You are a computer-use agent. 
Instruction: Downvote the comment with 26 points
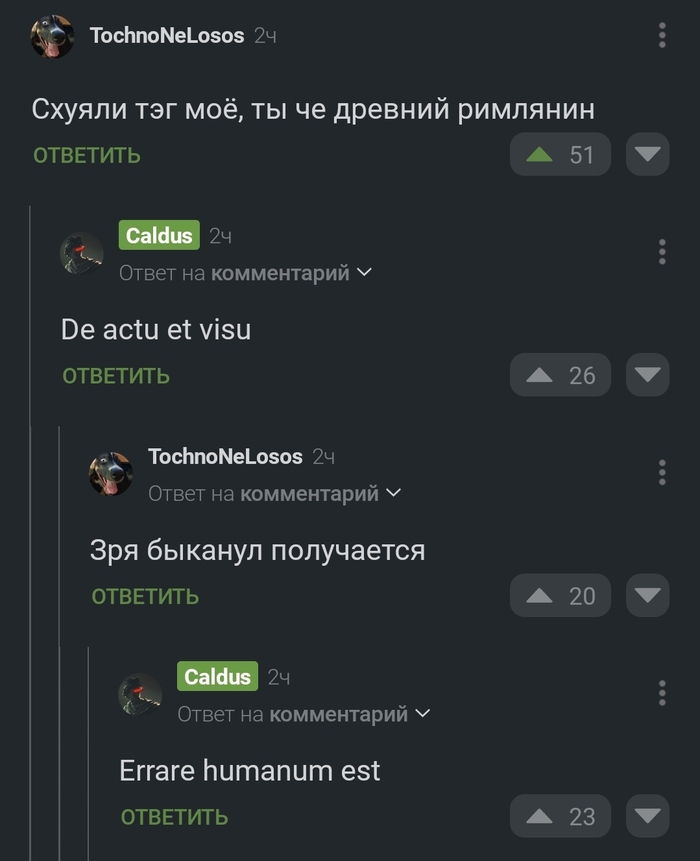coord(647,376)
